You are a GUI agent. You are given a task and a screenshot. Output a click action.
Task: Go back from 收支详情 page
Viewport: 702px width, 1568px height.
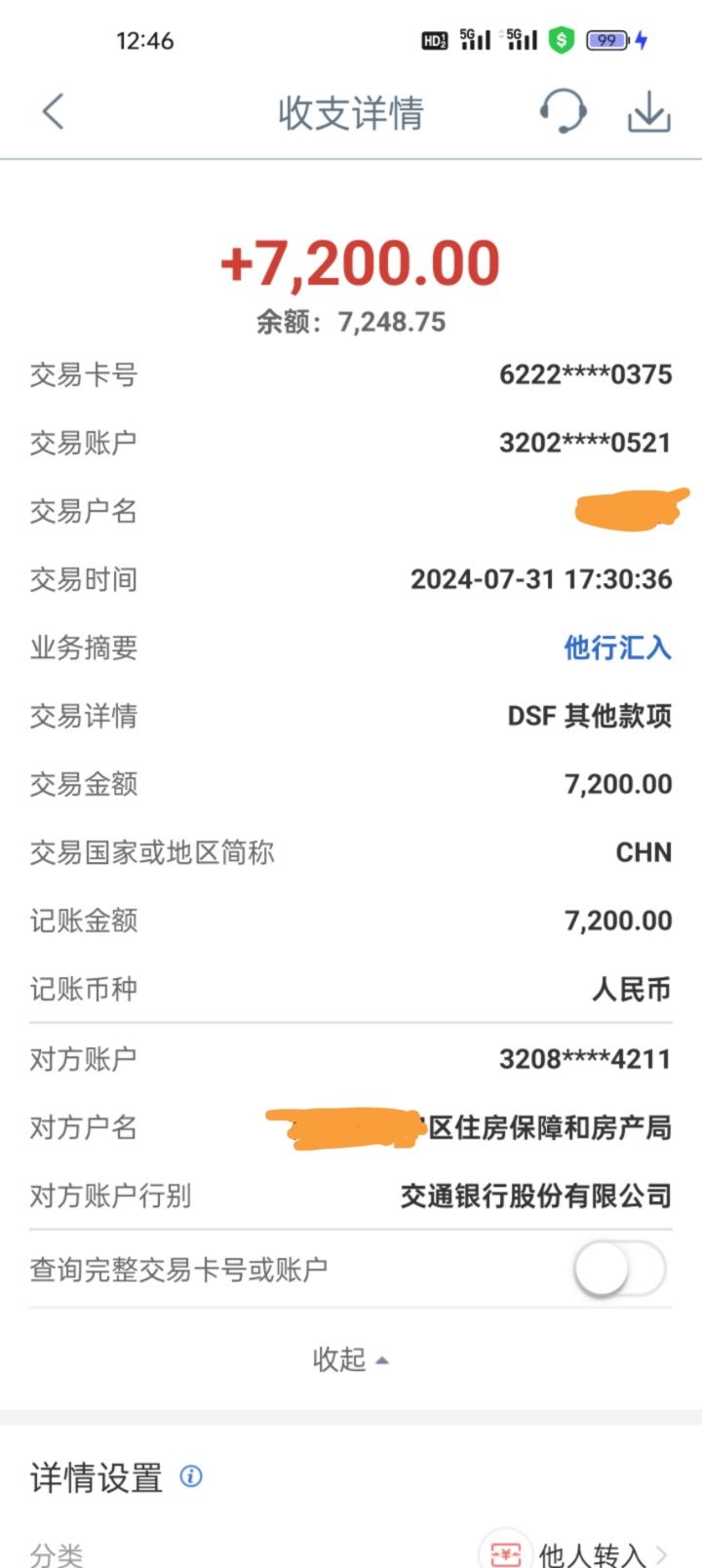click(x=54, y=112)
